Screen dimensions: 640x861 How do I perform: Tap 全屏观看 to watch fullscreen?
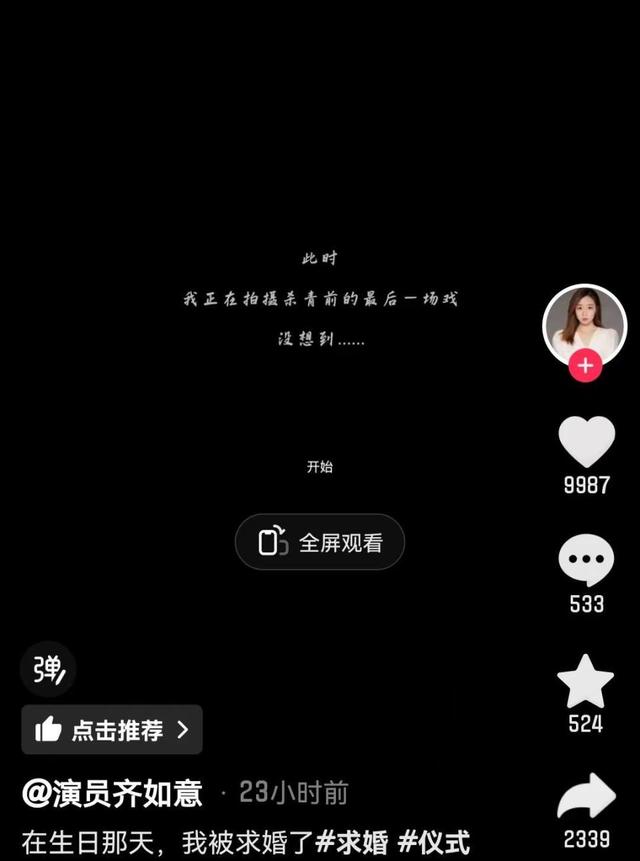pyautogui.click(x=320, y=542)
